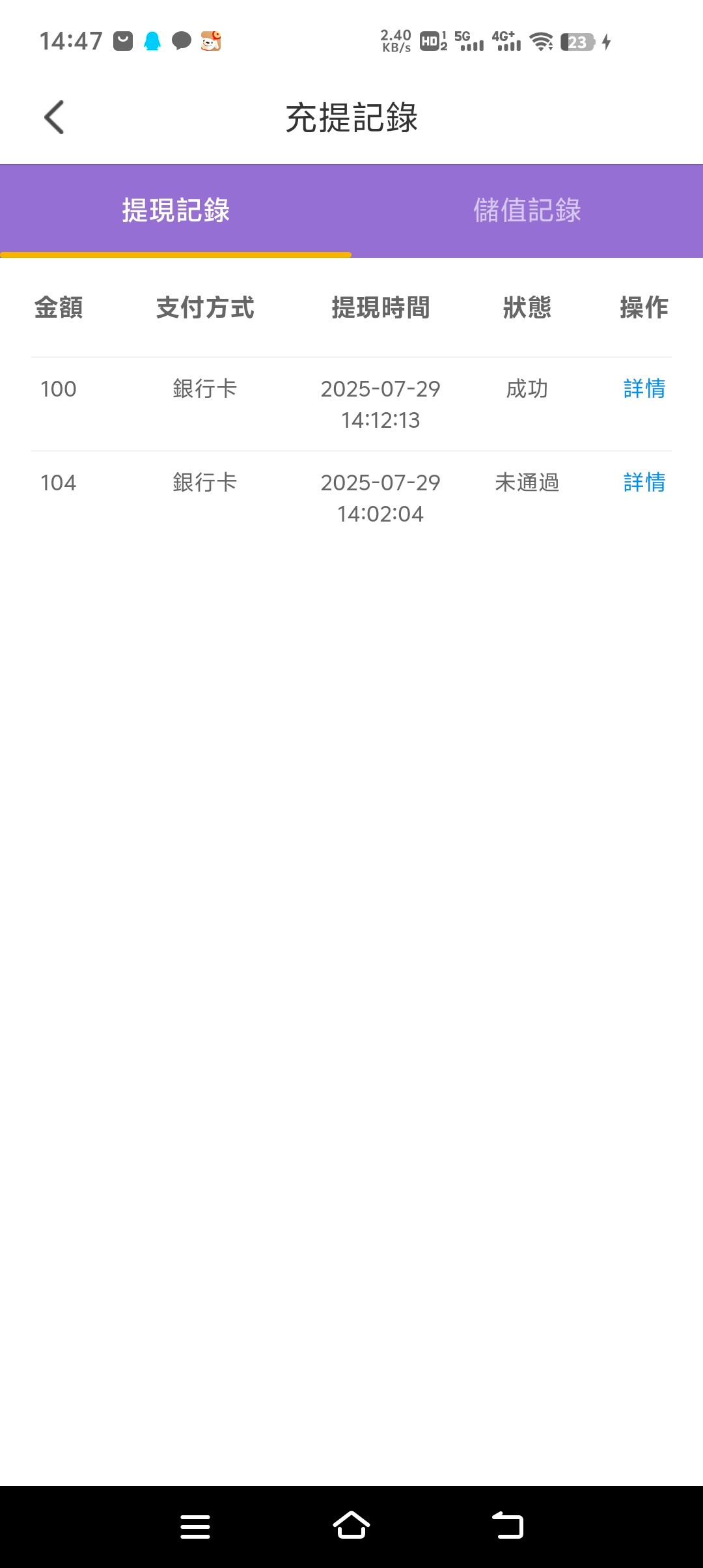Switch to the 儲值記錄 tab
Image resolution: width=703 pixels, height=1568 pixels.
[x=527, y=210]
